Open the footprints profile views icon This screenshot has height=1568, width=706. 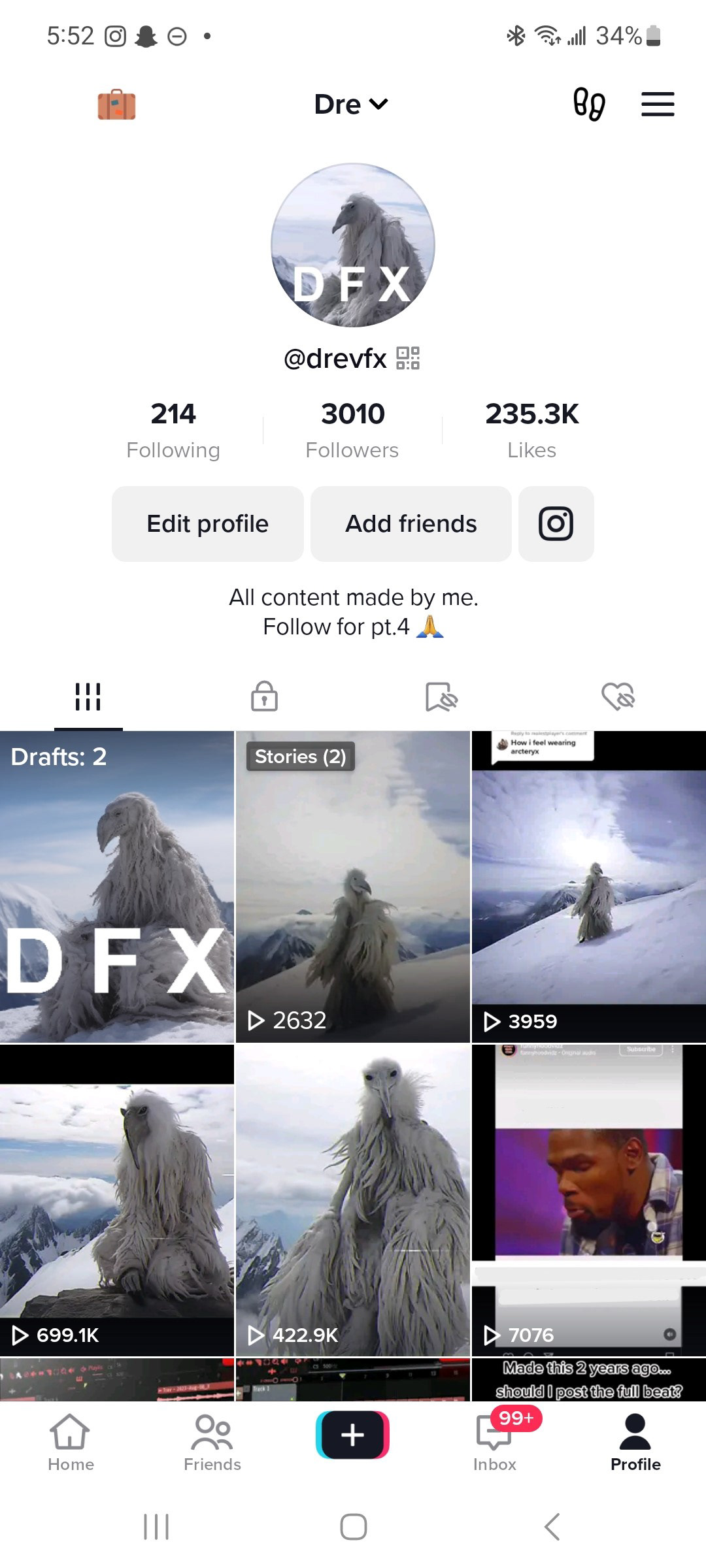[x=588, y=105]
